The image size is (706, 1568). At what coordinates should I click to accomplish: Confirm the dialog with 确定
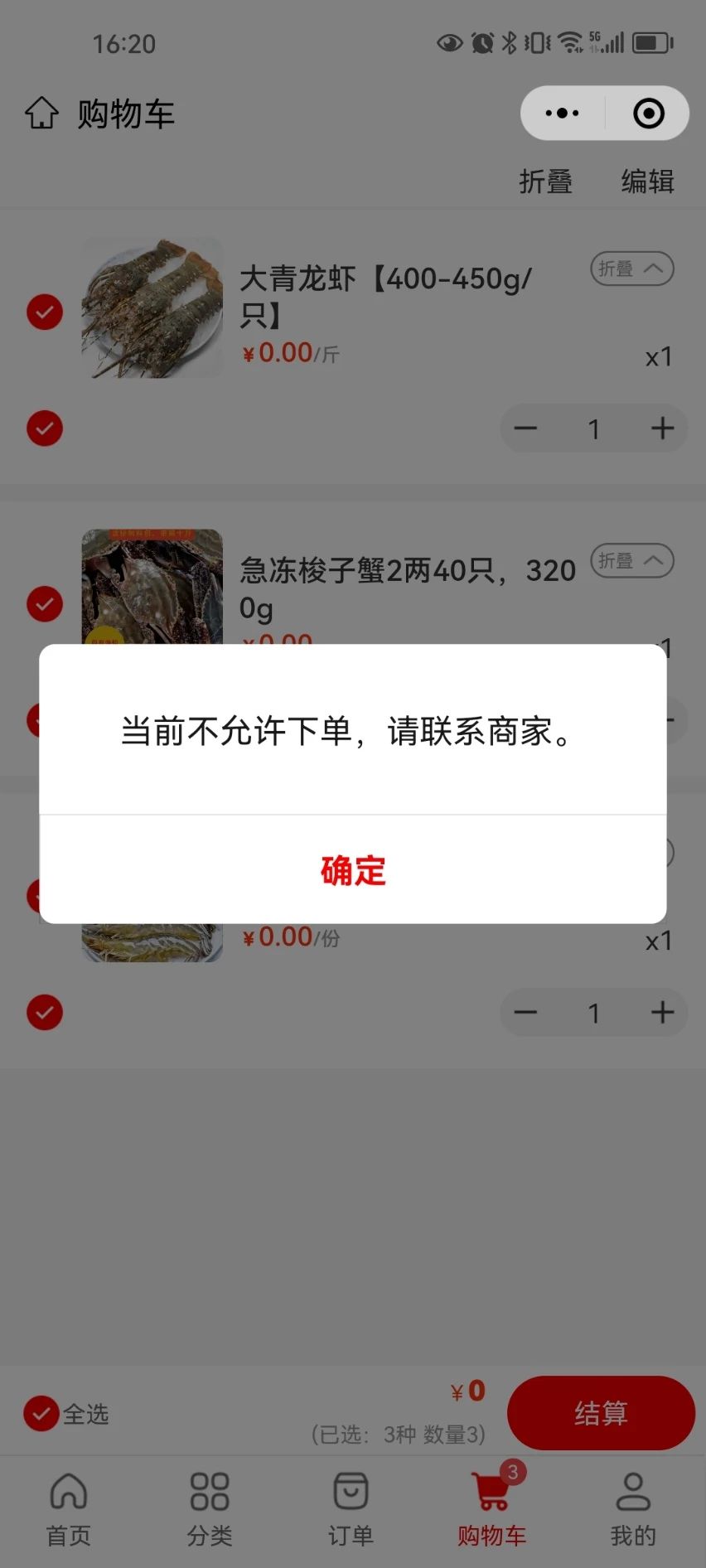353,870
